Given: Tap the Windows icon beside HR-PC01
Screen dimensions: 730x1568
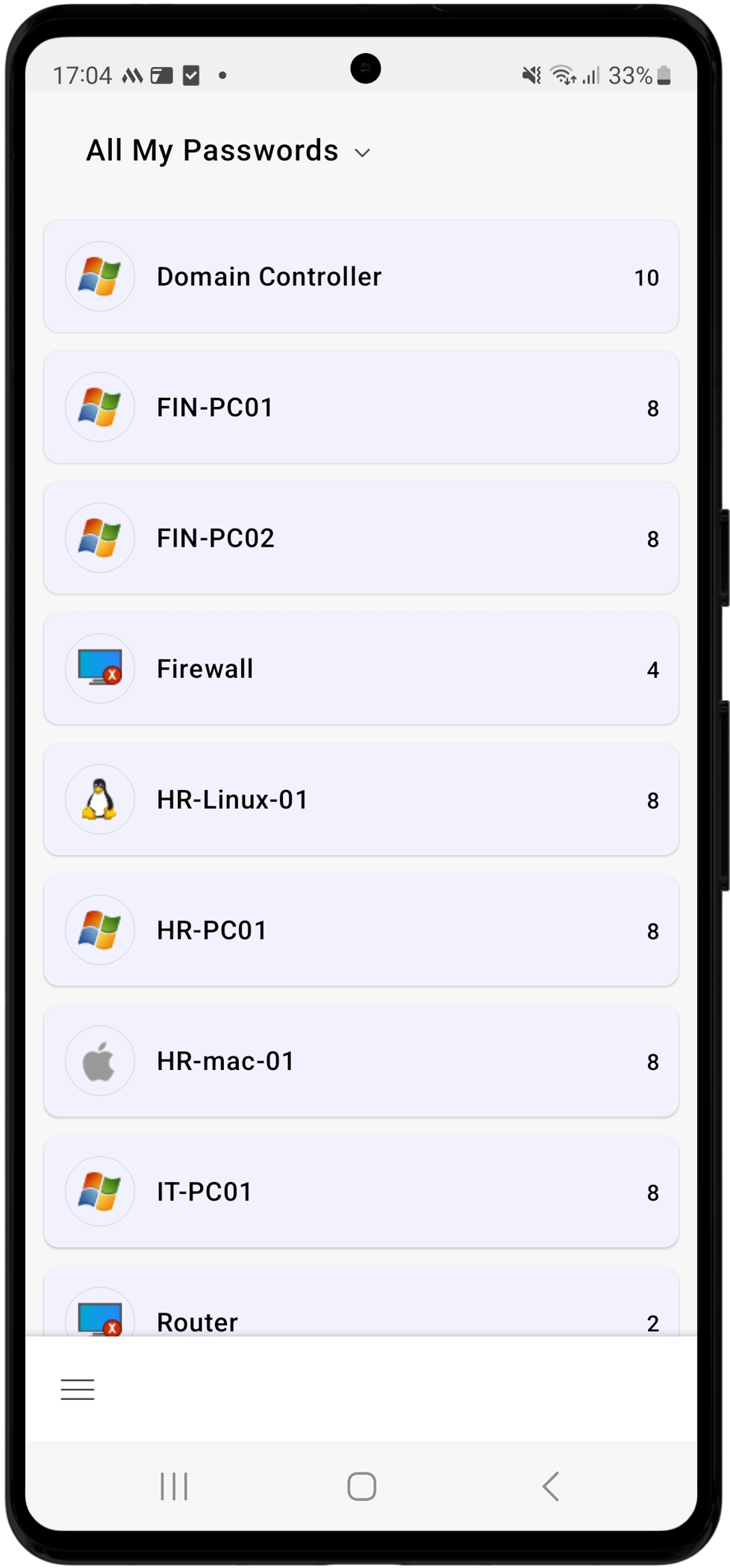Looking at the screenshot, I should [100, 930].
